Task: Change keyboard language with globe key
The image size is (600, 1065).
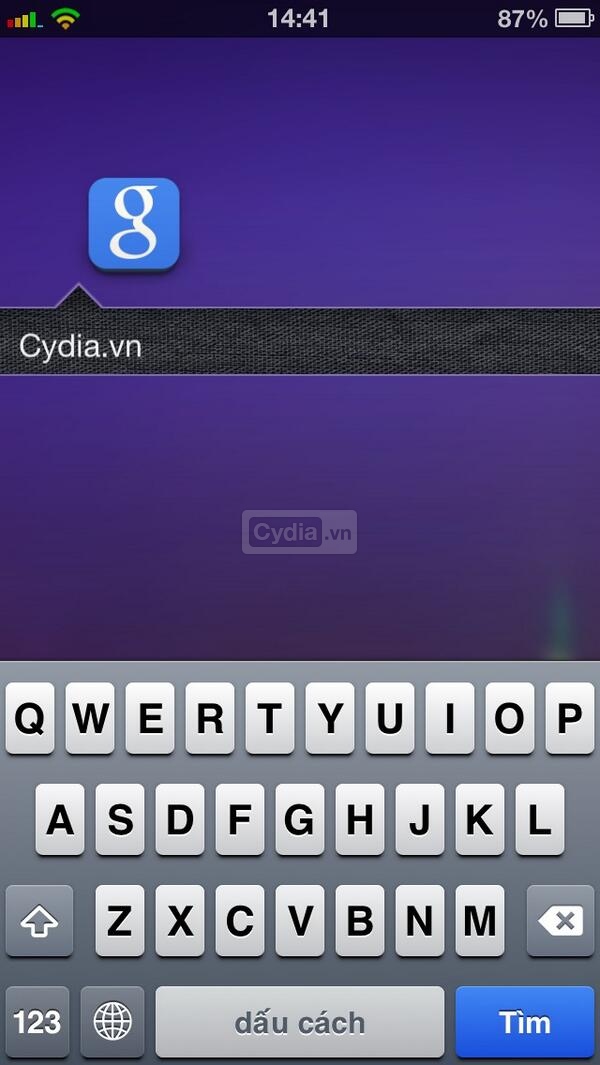Action: pos(112,1021)
